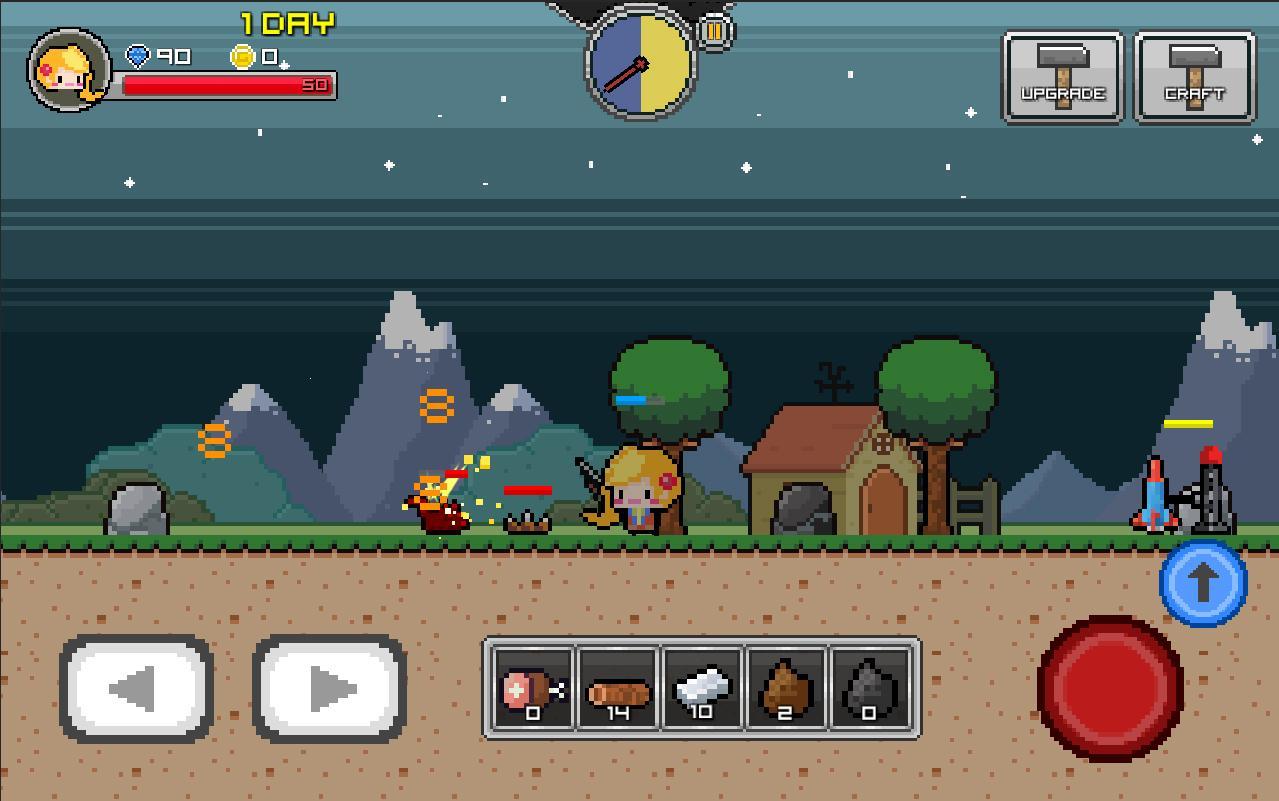Select the coal item slot
Viewport: 1279px width, 801px height.
point(869,689)
